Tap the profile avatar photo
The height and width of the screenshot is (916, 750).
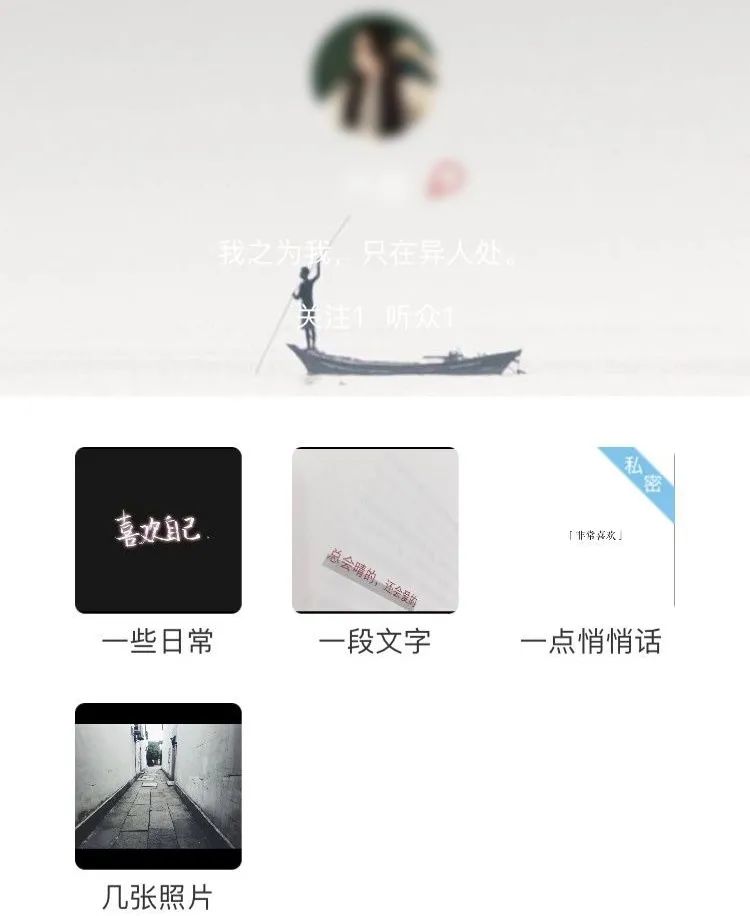[x=375, y=74]
